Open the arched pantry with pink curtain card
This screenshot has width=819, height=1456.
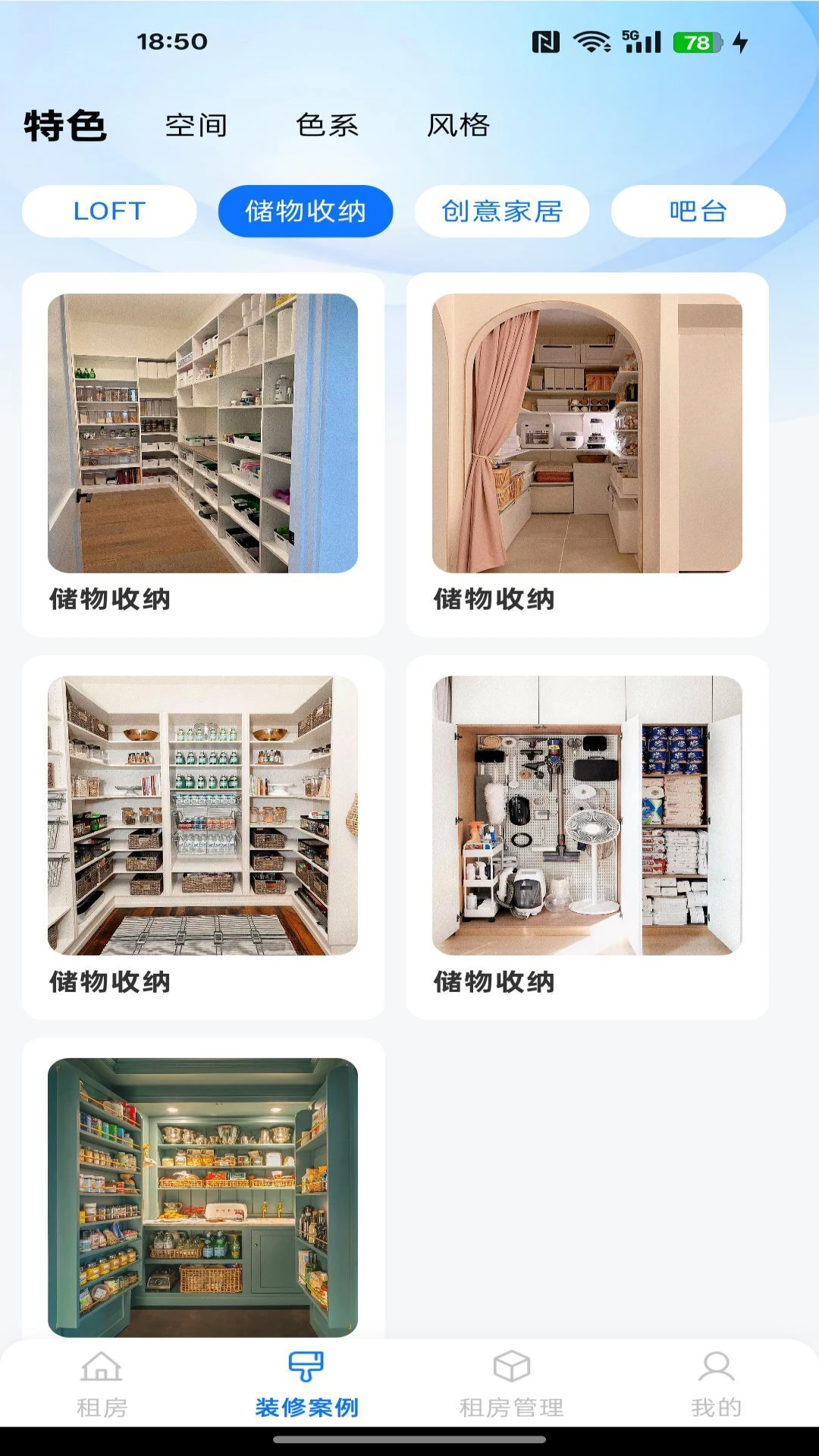pos(588,454)
